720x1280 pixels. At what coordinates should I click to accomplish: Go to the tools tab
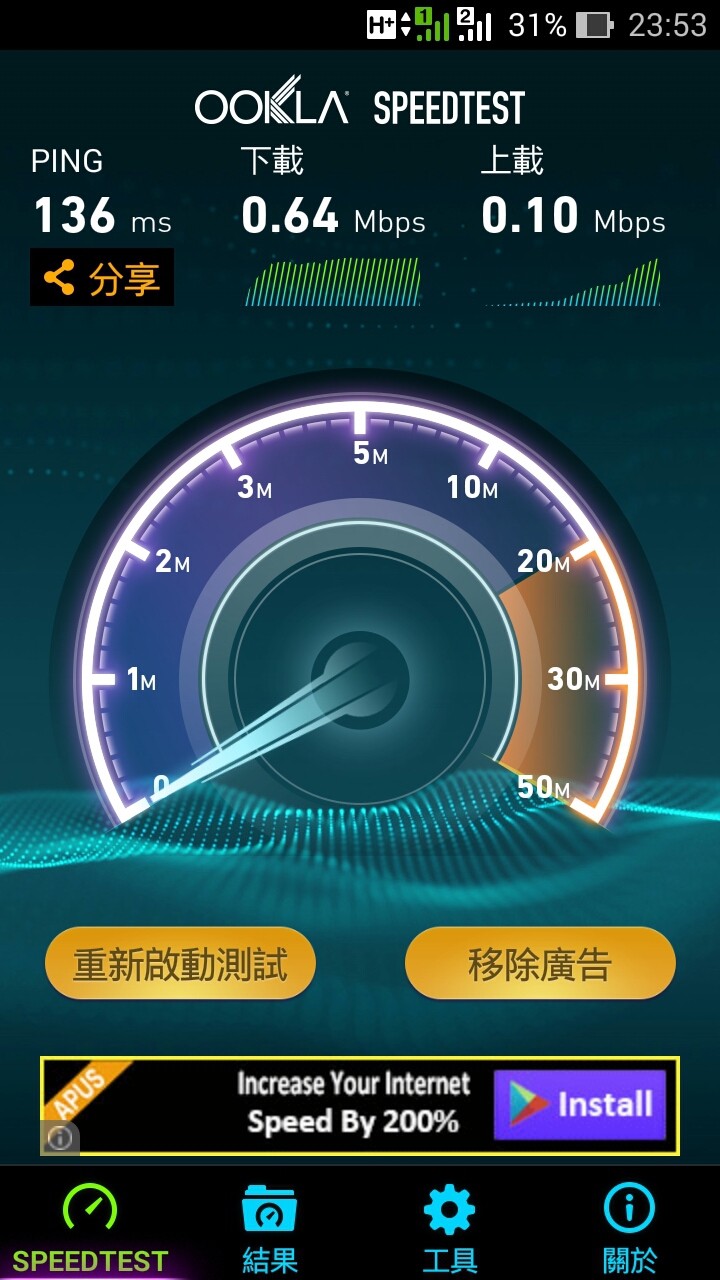[450, 1228]
